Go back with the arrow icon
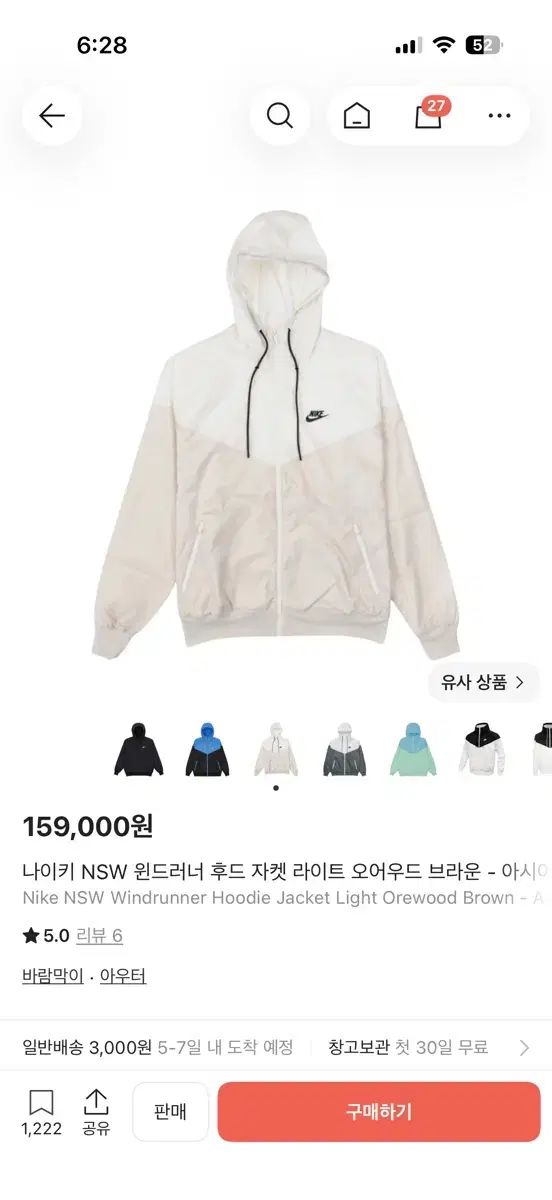 click(x=52, y=116)
